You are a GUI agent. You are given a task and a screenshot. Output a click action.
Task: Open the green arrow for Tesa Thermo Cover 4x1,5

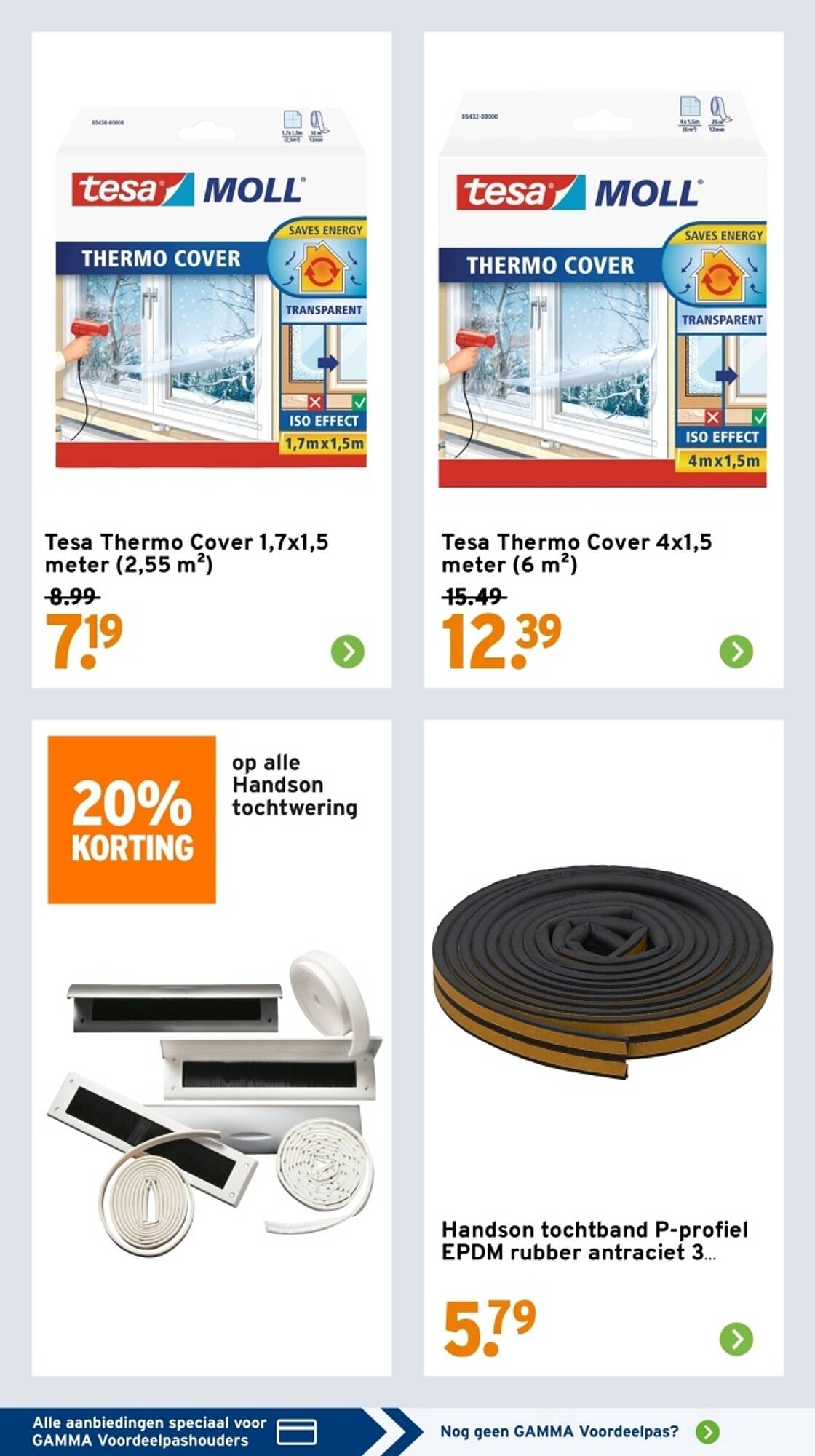pyautogui.click(x=736, y=651)
